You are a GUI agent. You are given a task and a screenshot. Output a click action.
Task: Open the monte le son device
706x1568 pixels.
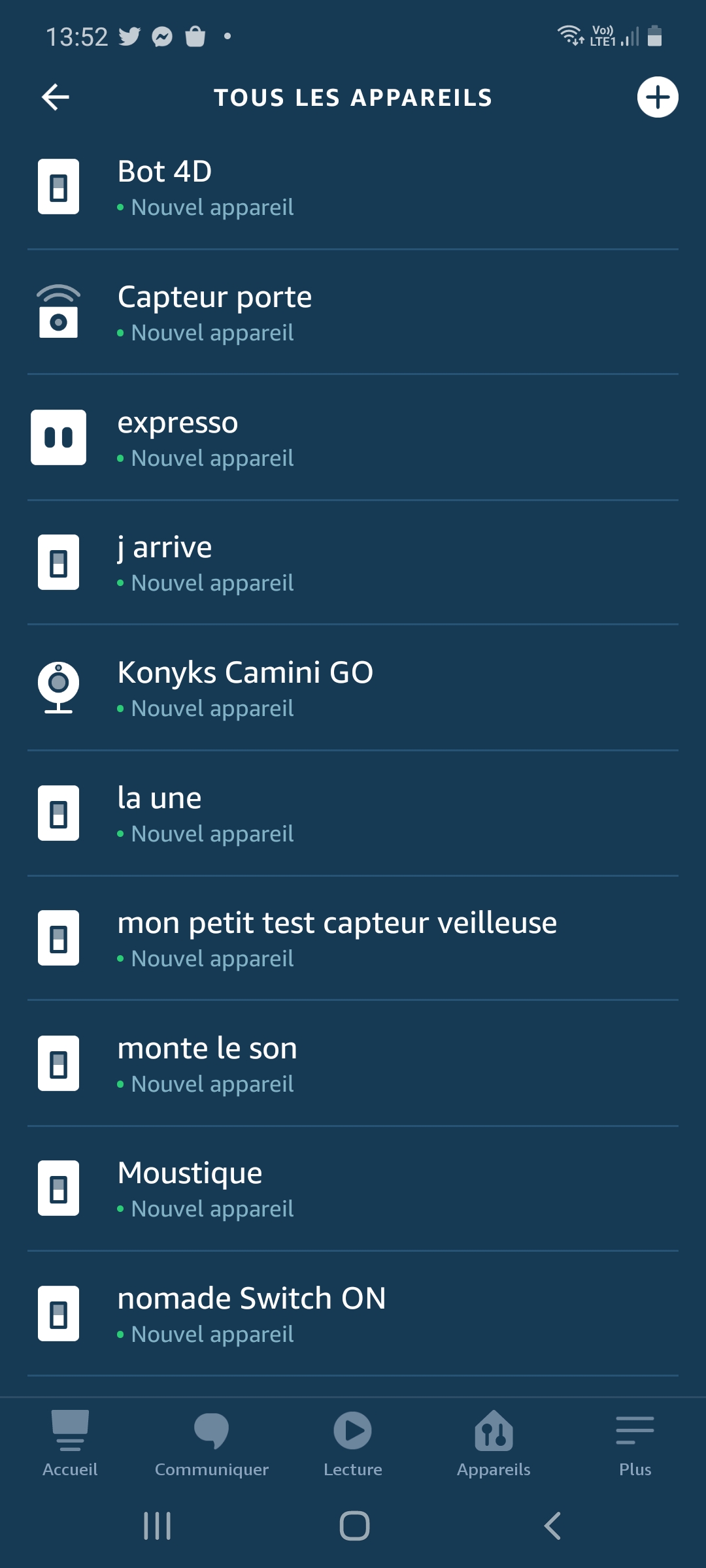[x=353, y=1064]
